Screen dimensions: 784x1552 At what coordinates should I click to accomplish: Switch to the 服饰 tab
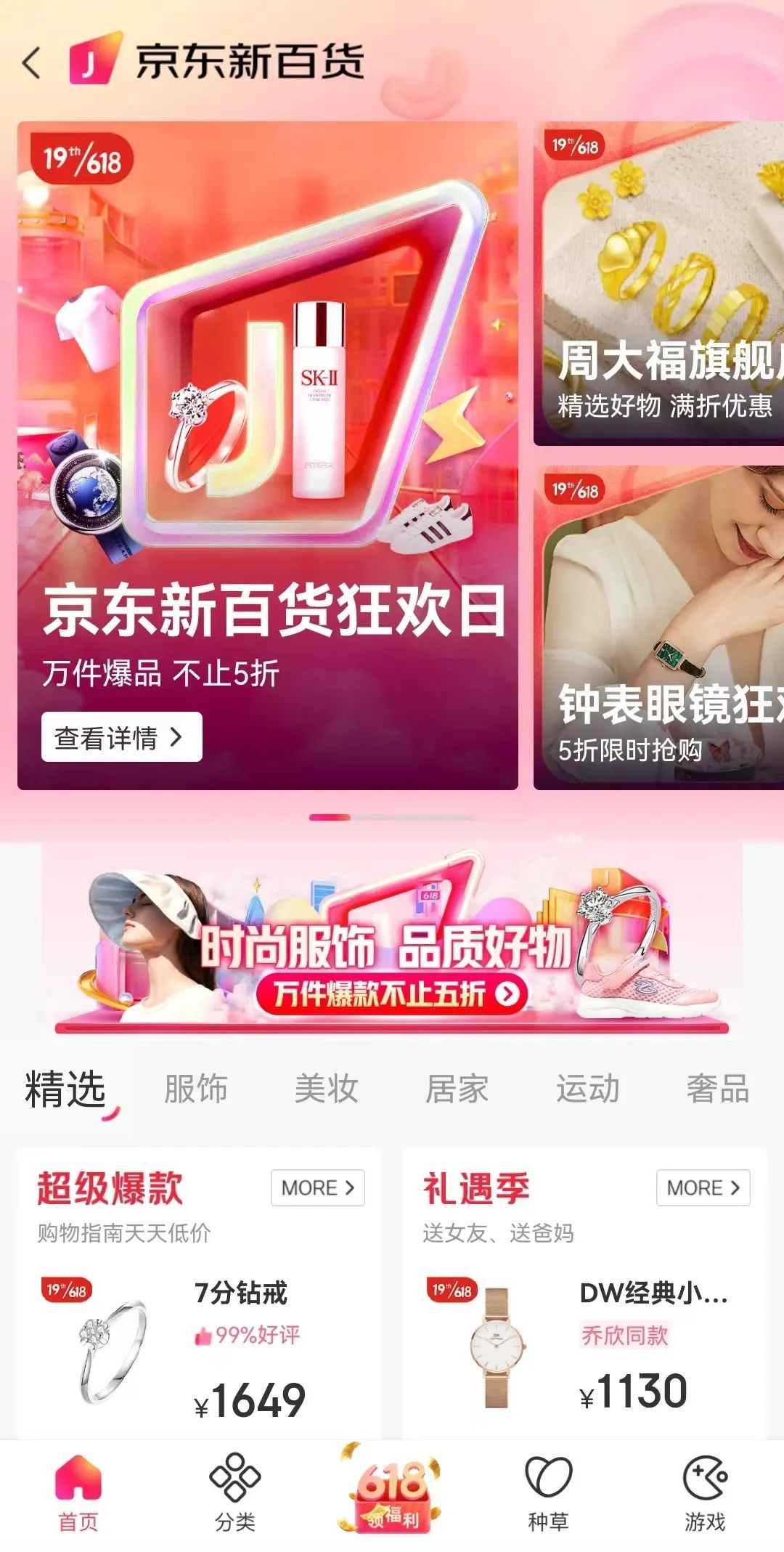click(x=196, y=1089)
